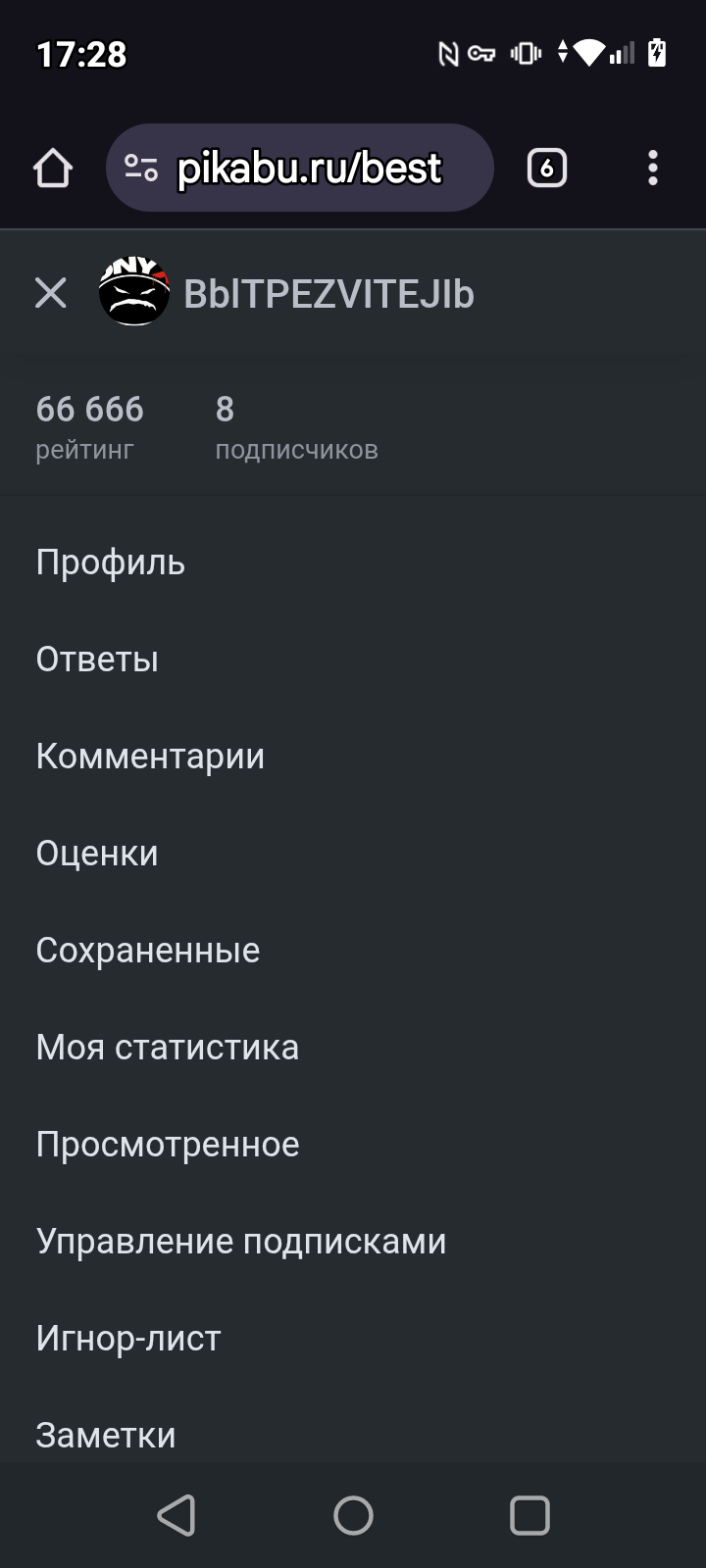The height and width of the screenshot is (1568, 706).
Task: Open Заметки
Action: pos(106,1435)
